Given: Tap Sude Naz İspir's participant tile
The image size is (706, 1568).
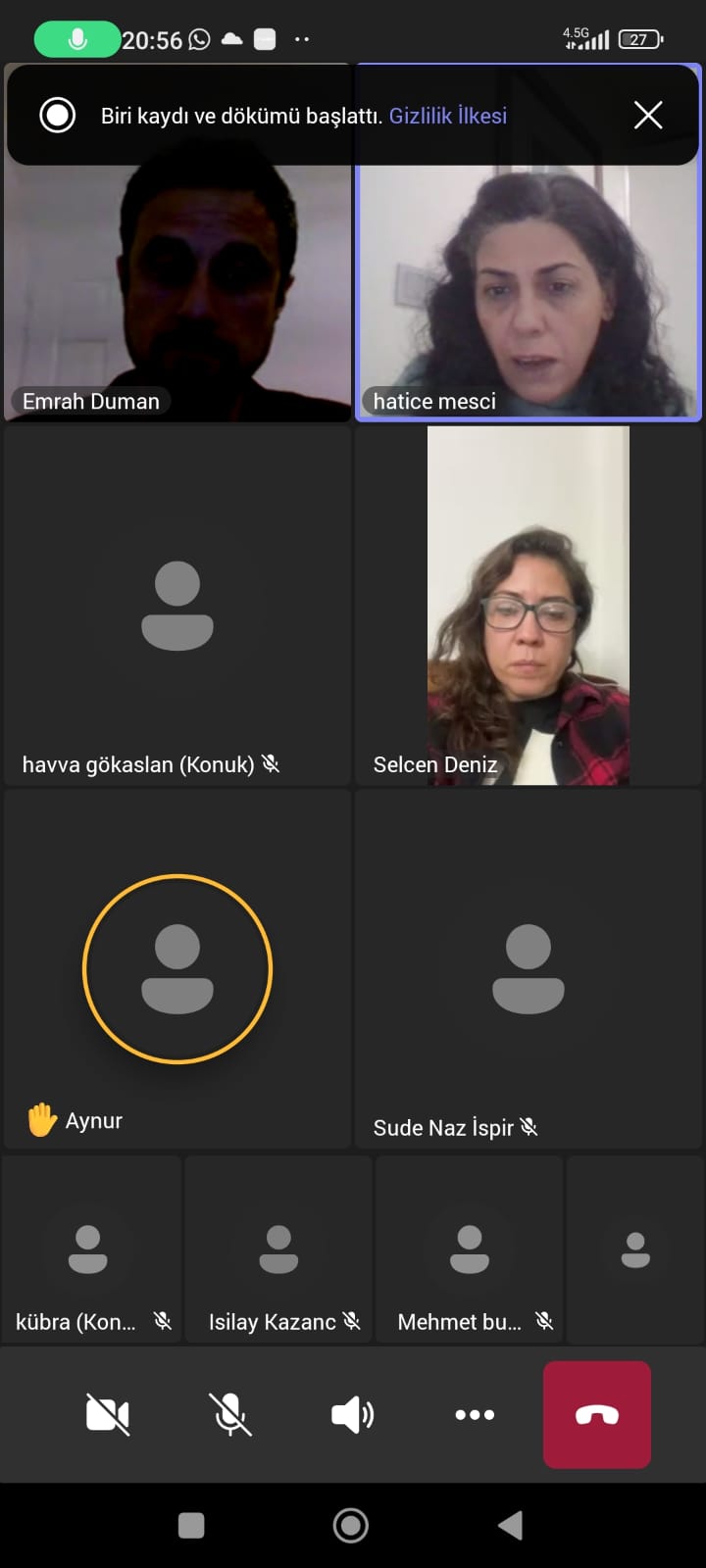Looking at the screenshot, I should tap(529, 968).
